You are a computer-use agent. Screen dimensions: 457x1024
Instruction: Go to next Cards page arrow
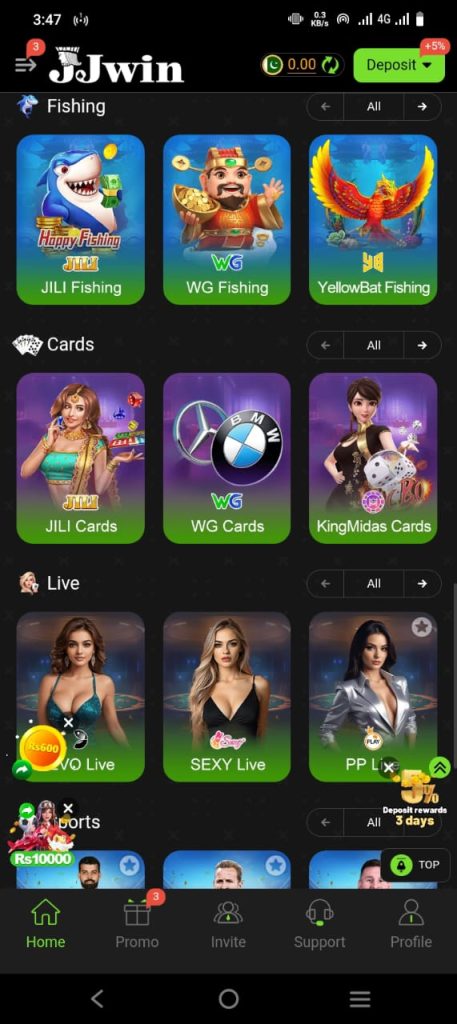pos(422,345)
